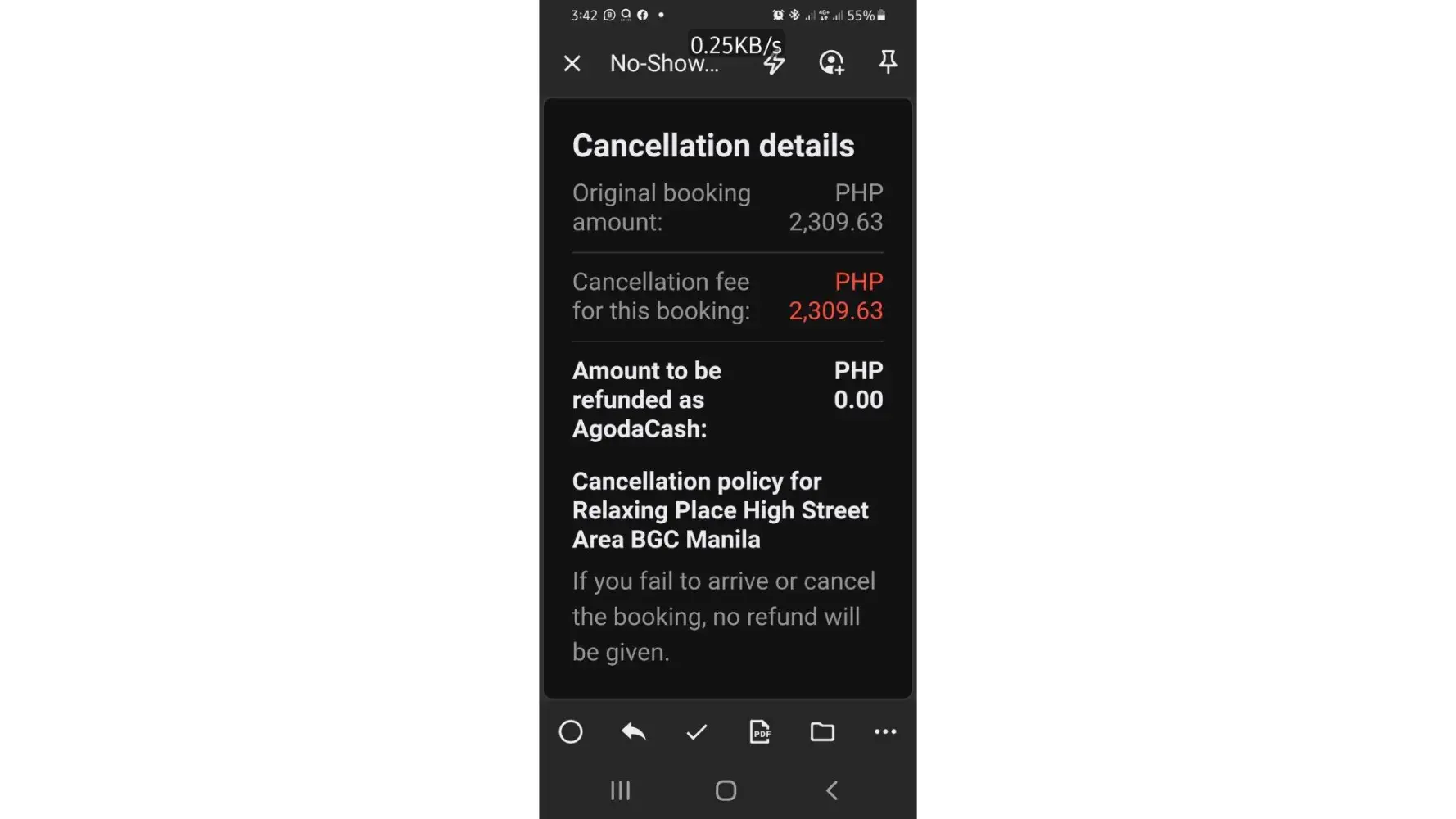Open the three-dot more options menu
The height and width of the screenshot is (819, 1456).
coord(885,731)
